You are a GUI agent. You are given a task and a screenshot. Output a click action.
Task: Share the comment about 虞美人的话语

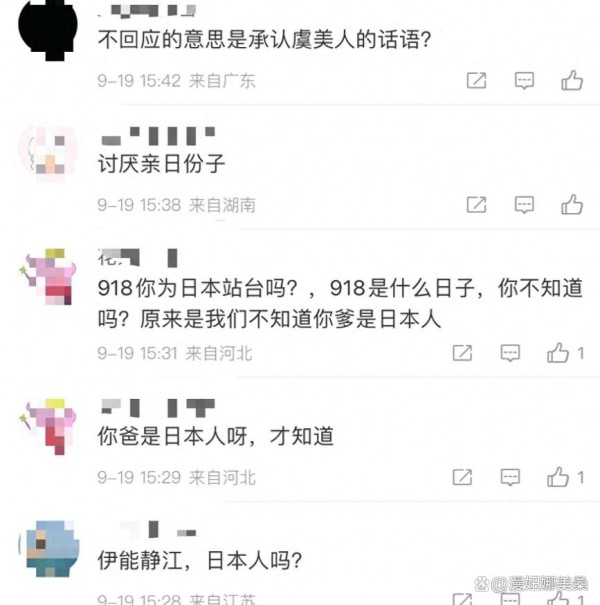point(477,81)
